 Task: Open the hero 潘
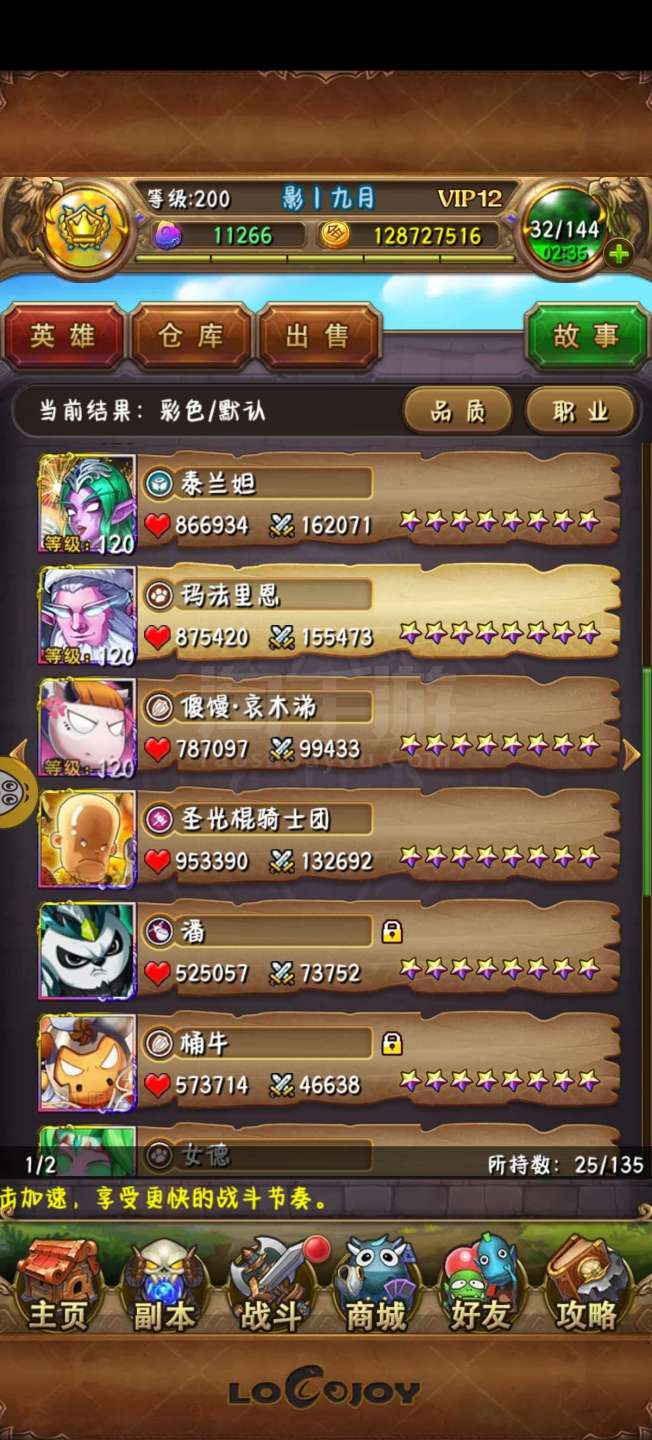(329, 951)
